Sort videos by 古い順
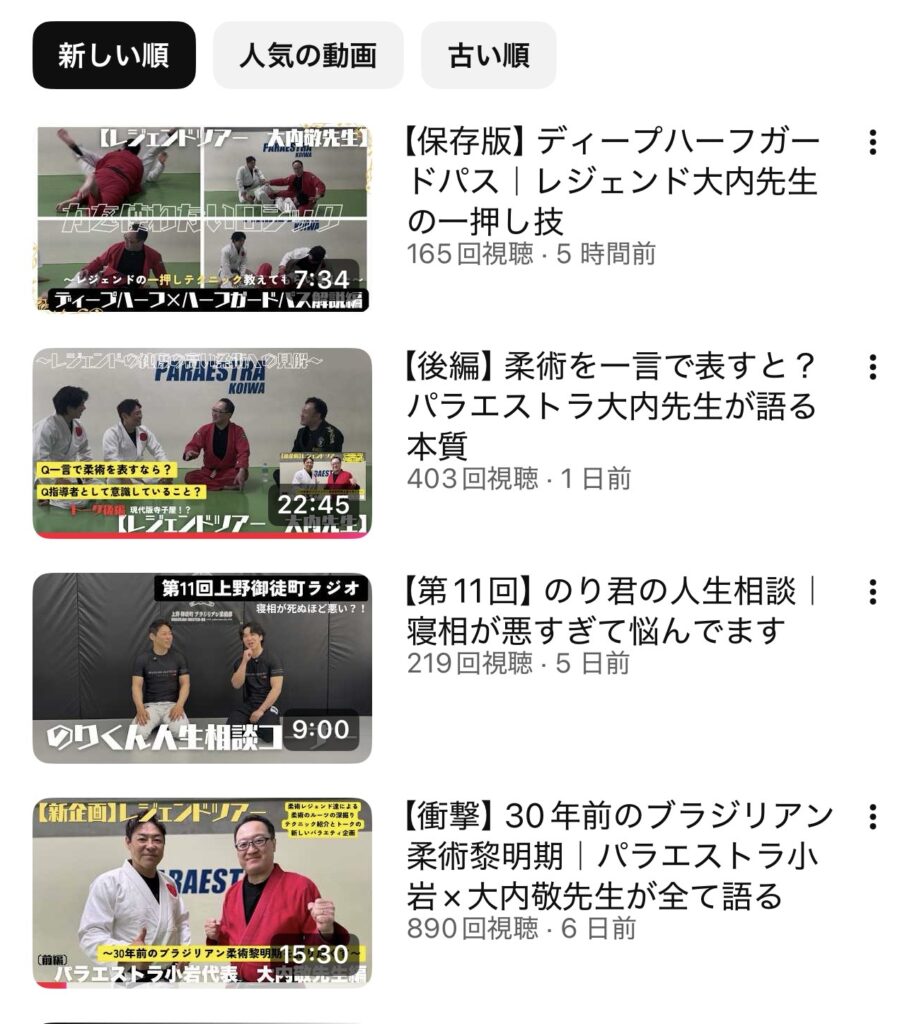 (x=488, y=55)
